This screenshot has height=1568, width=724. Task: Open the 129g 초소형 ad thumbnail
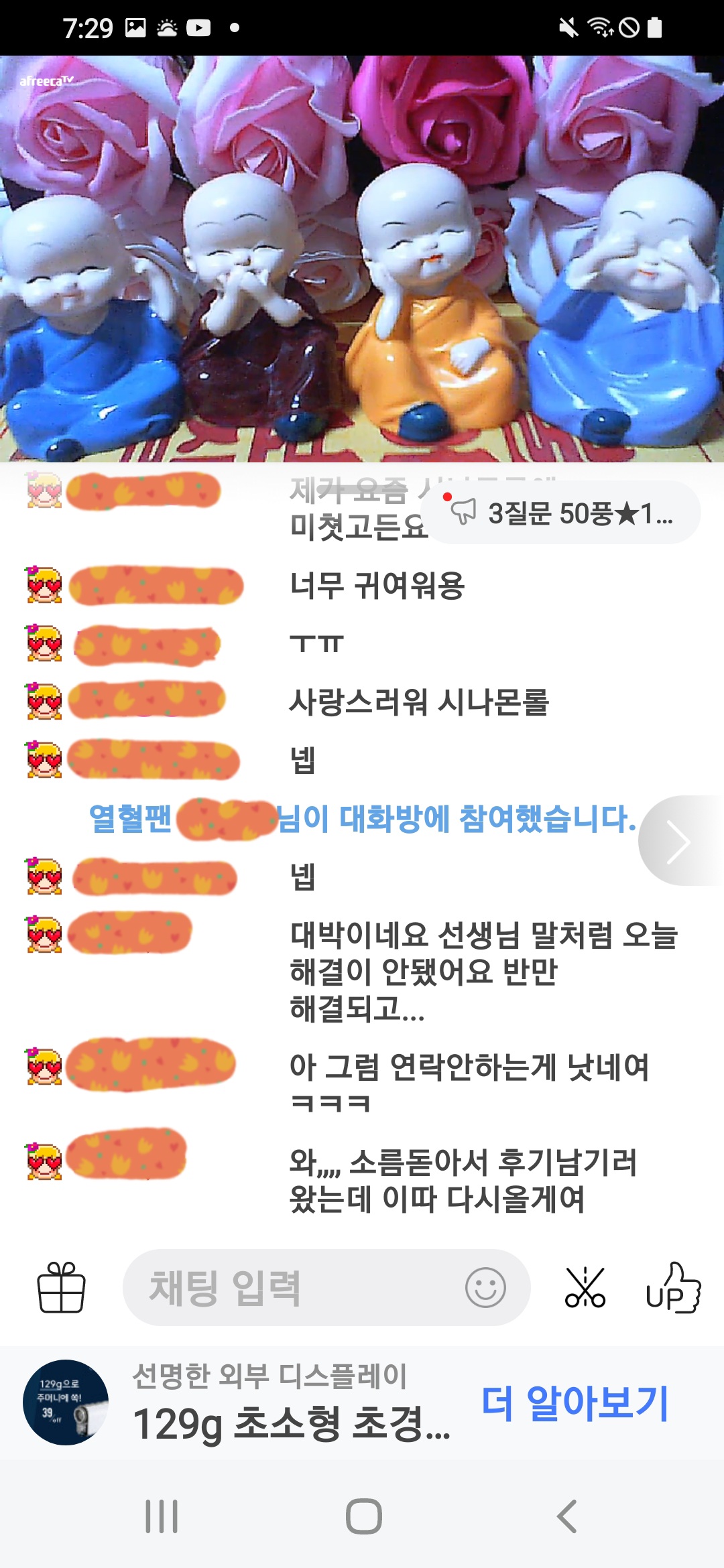click(x=66, y=1402)
